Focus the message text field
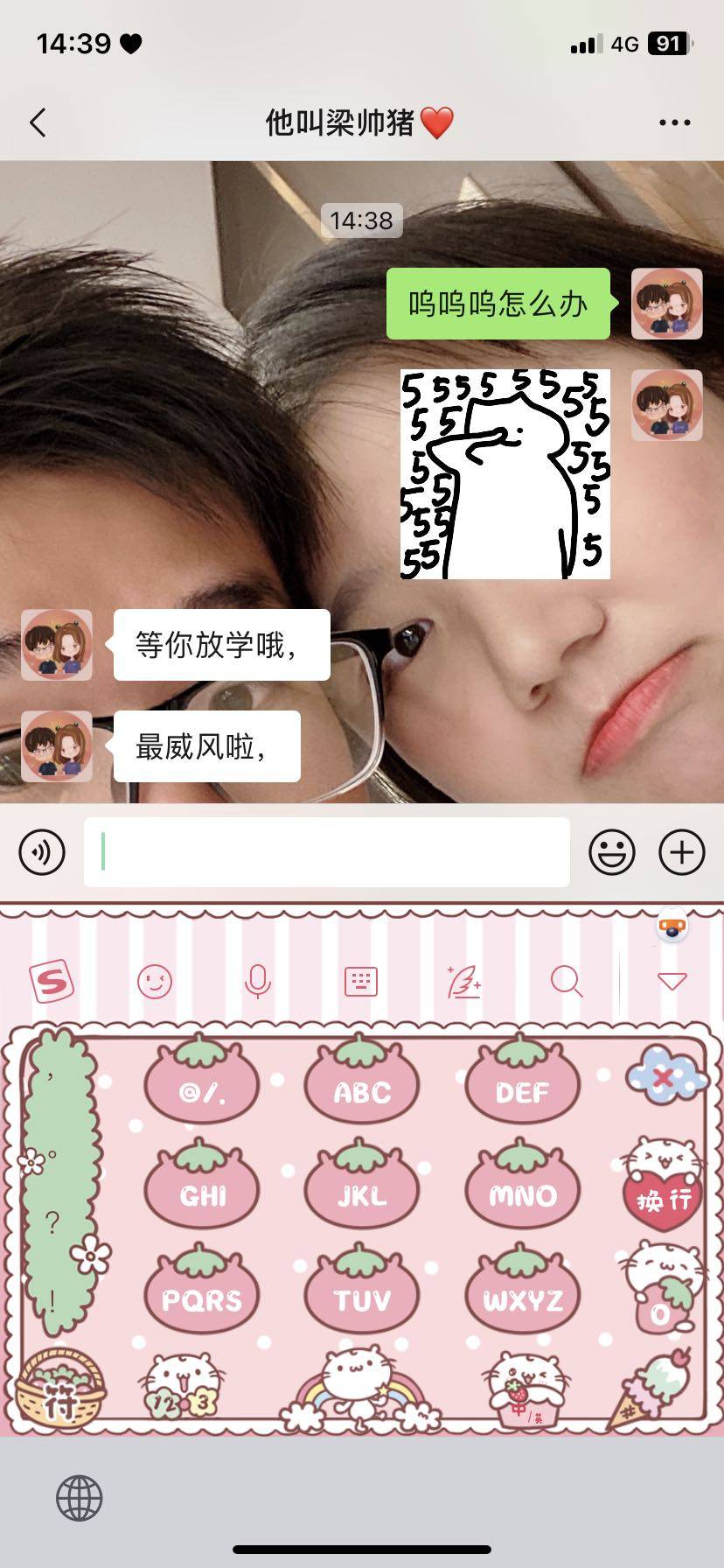724x1568 pixels. 326,851
